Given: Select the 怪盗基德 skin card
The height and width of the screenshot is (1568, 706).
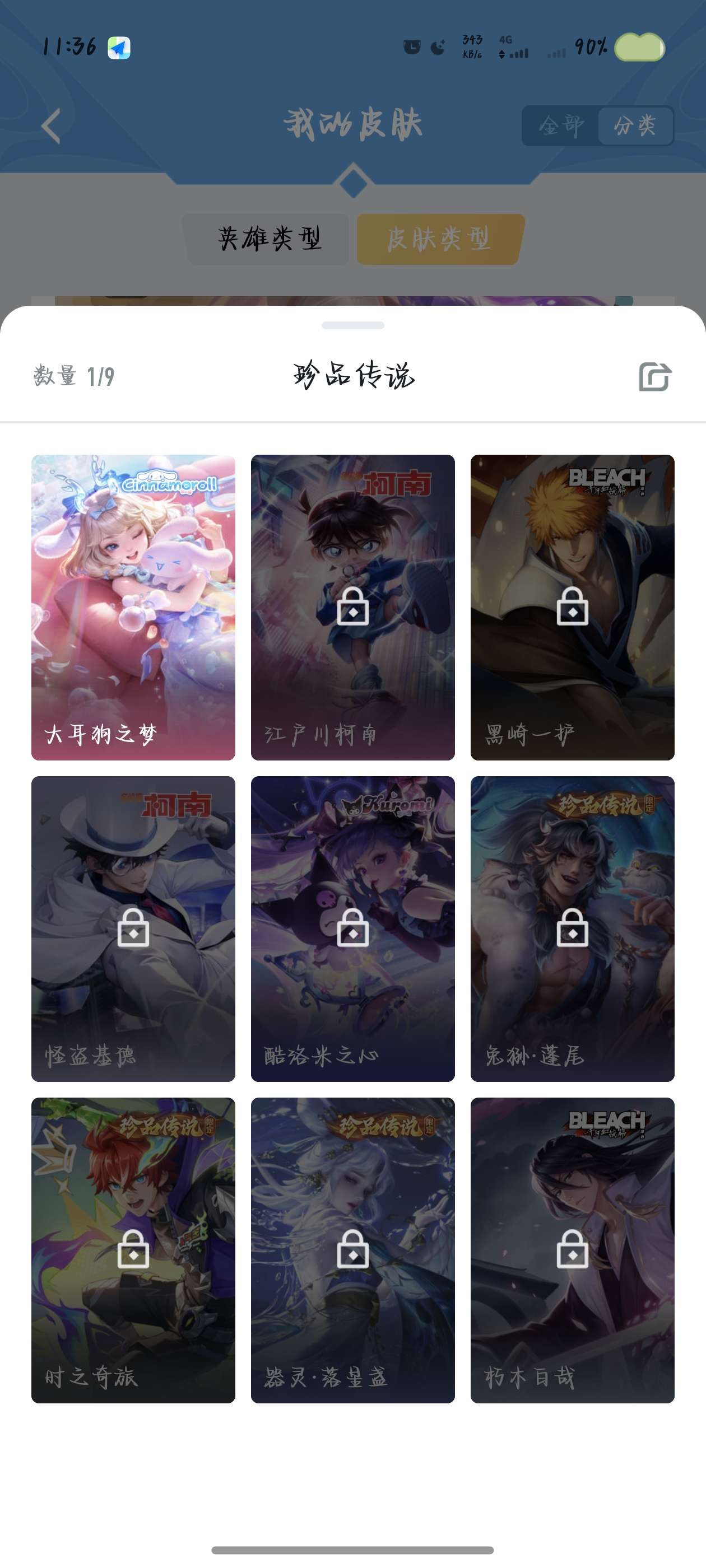Looking at the screenshot, I should (x=133, y=928).
